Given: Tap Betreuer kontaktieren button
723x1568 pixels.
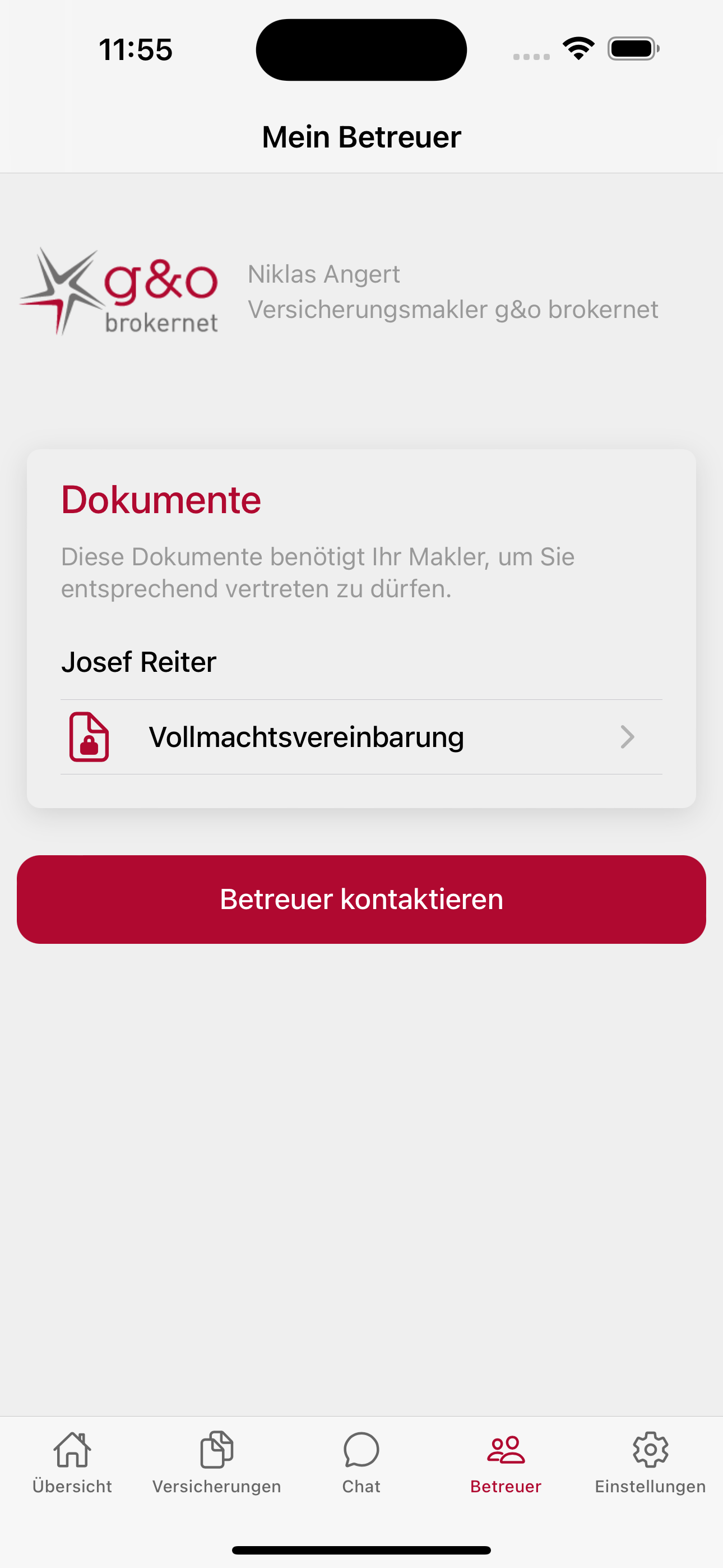Looking at the screenshot, I should (361, 899).
